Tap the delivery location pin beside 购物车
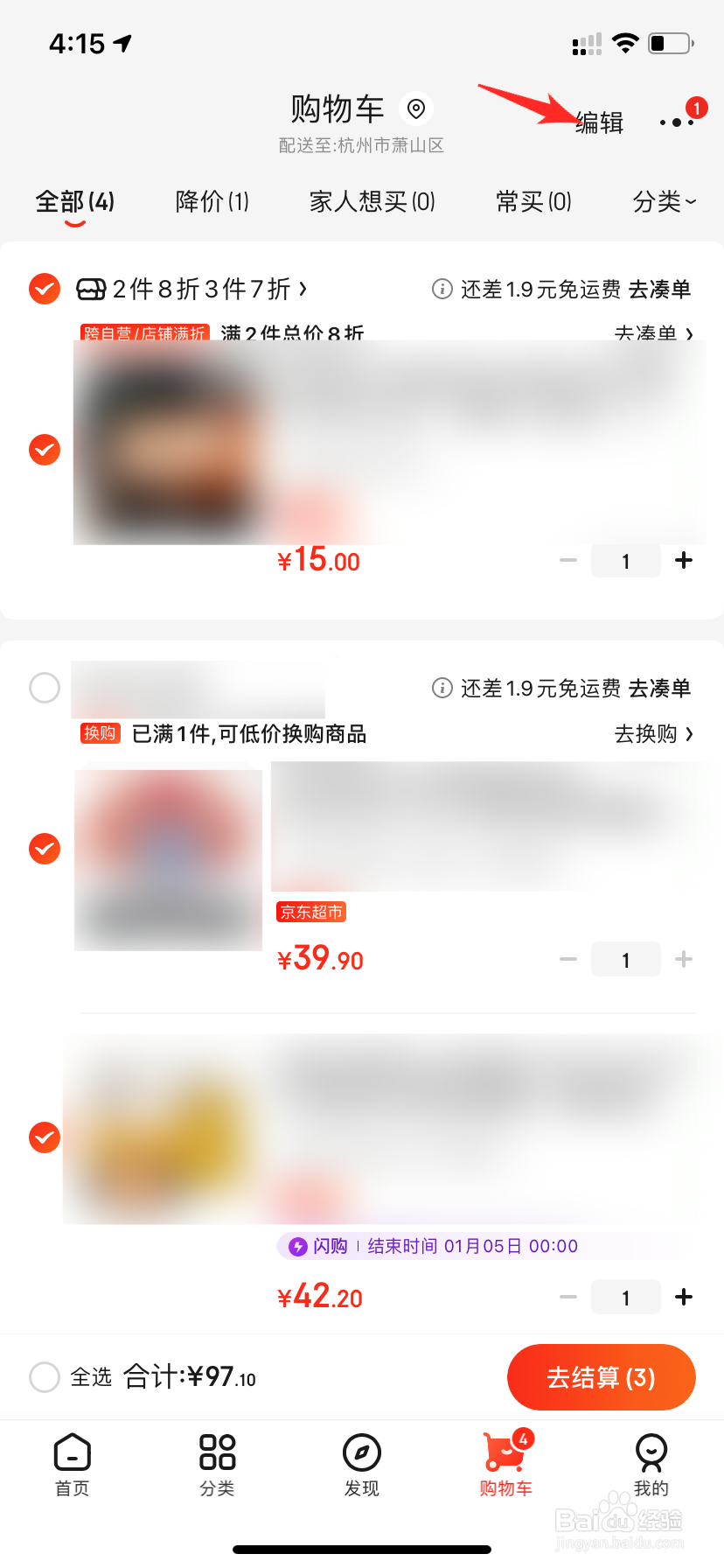 [415, 108]
